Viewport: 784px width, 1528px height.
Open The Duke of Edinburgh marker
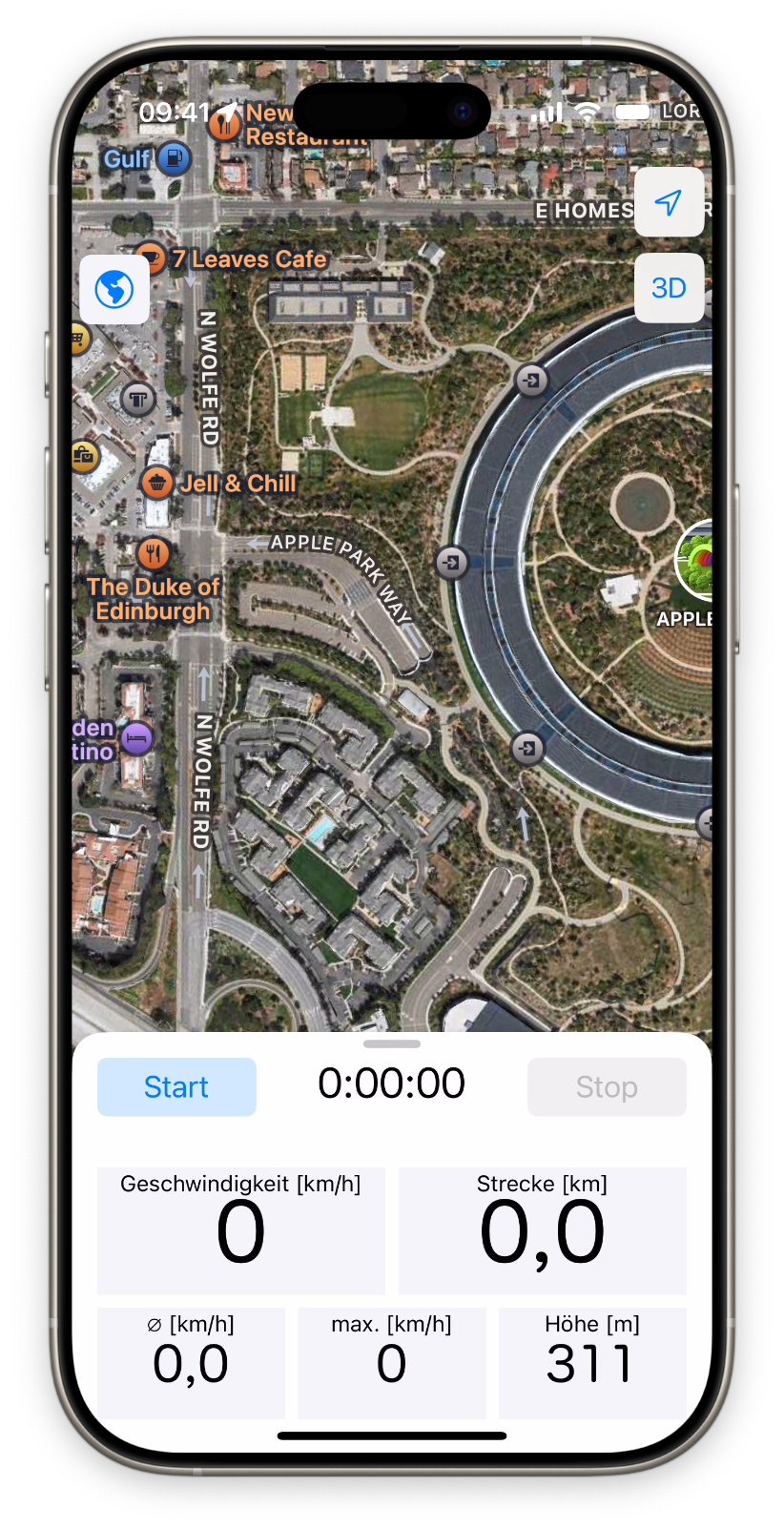click(154, 553)
